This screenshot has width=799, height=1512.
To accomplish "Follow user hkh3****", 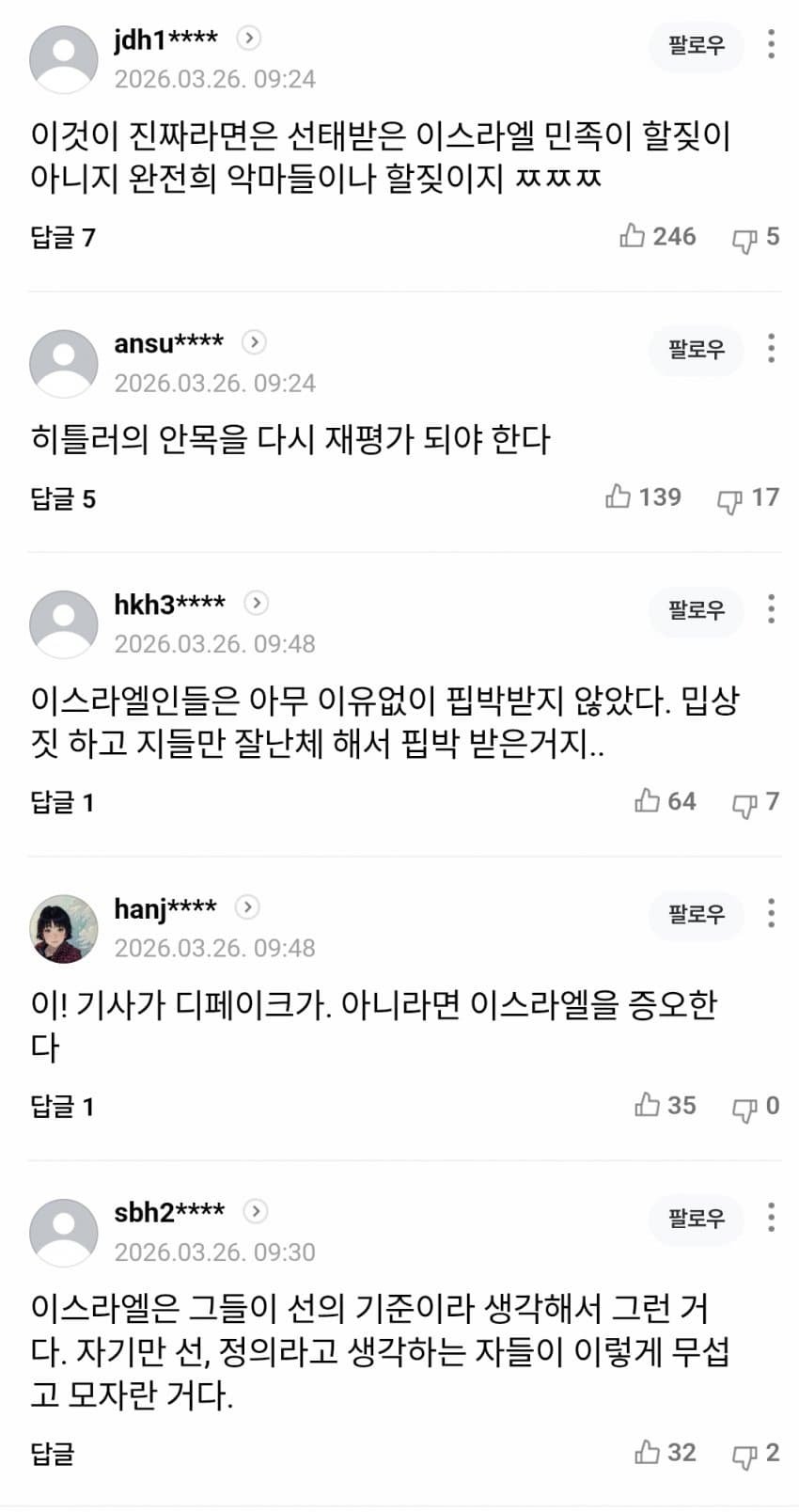I will (x=696, y=610).
